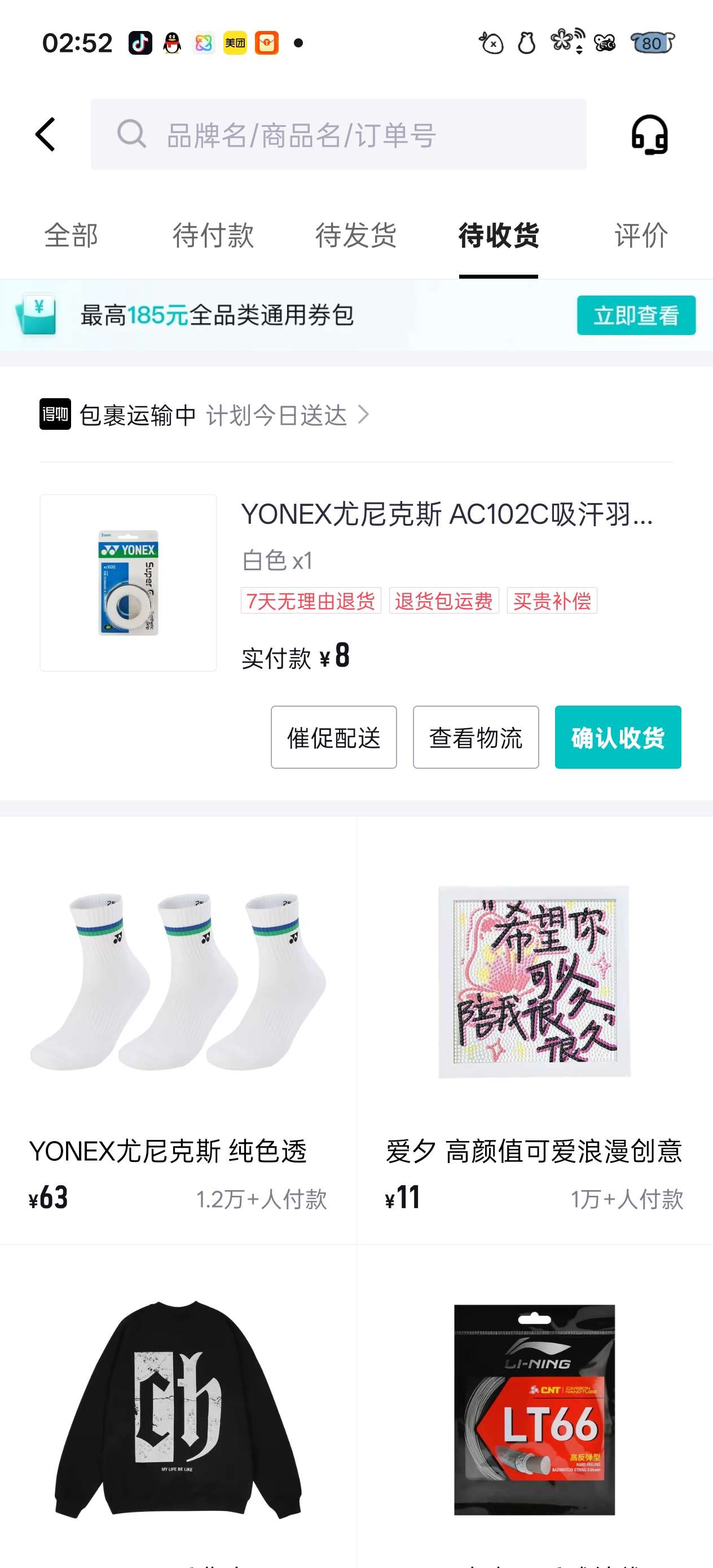Open the Li-Ning LT66 string product

tap(535, 1412)
